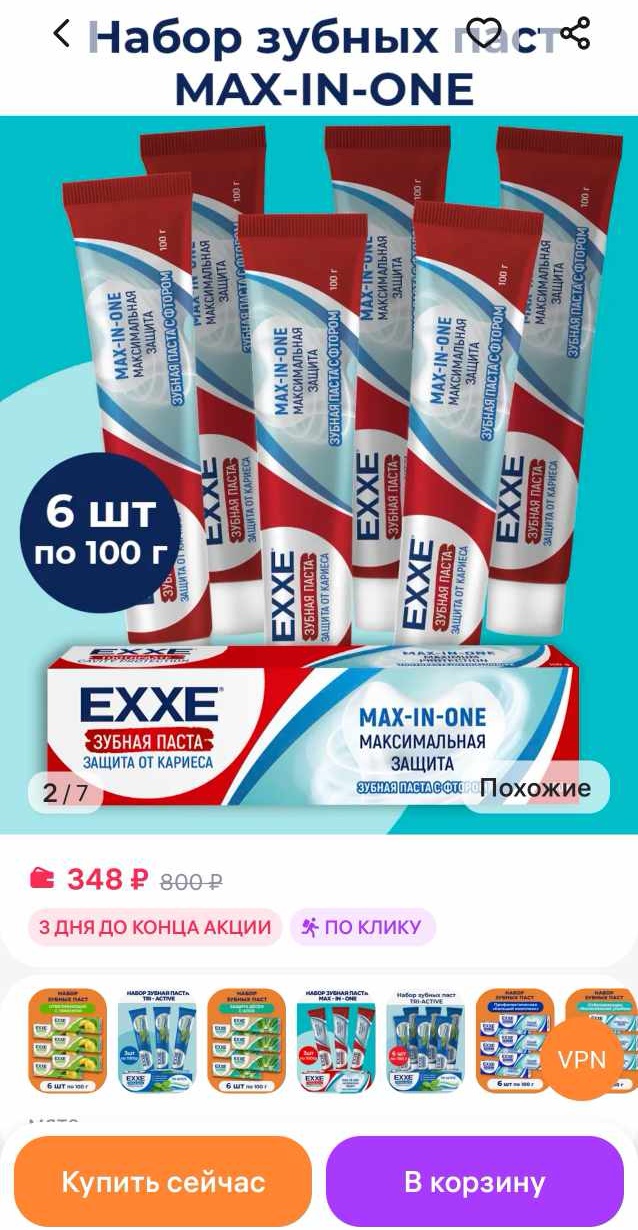Go back from the product page
This screenshot has height=1230, width=638.
(x=62, y=34)
